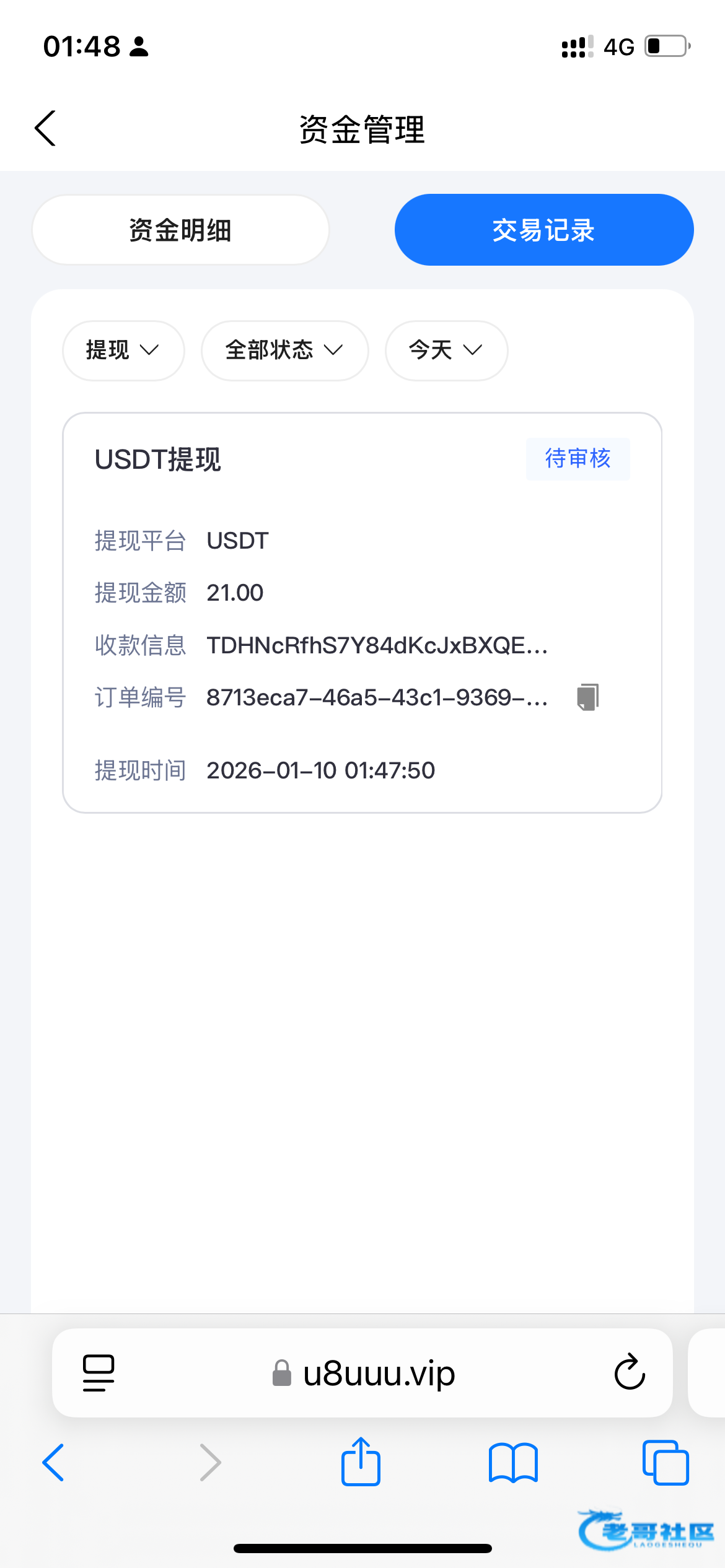
Task: Open the 全部状态 status filter
Action: [x=284, y=351]
